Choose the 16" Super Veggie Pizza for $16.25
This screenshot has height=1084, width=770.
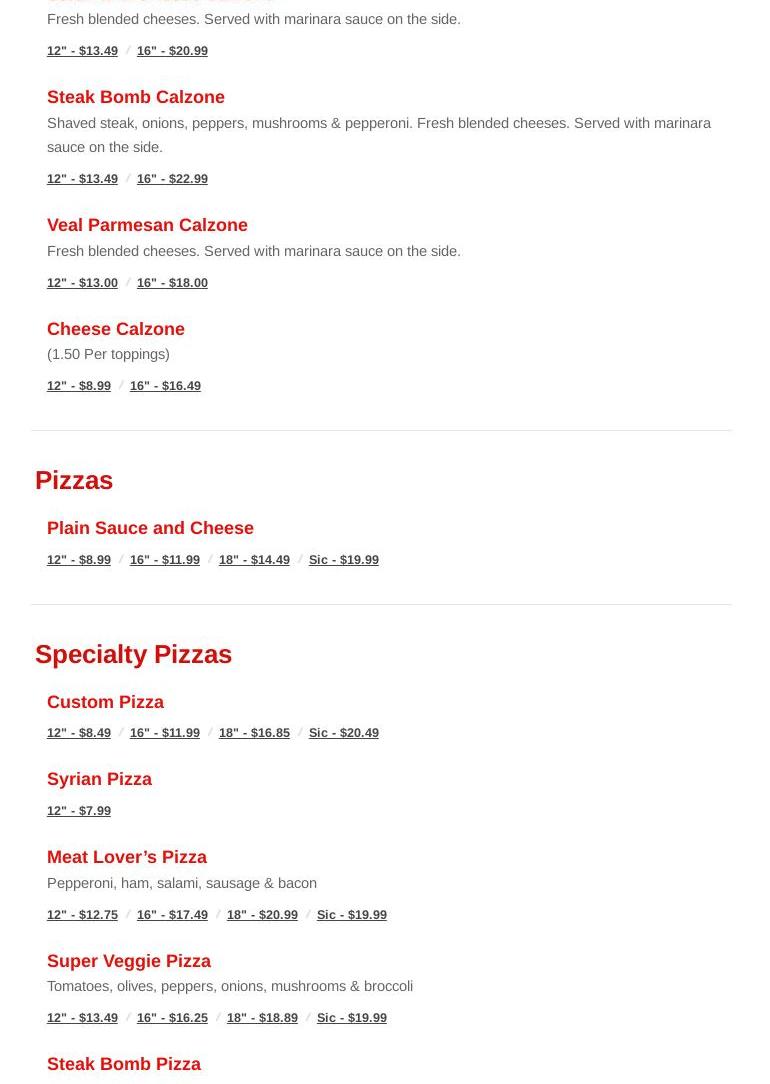172,1018
